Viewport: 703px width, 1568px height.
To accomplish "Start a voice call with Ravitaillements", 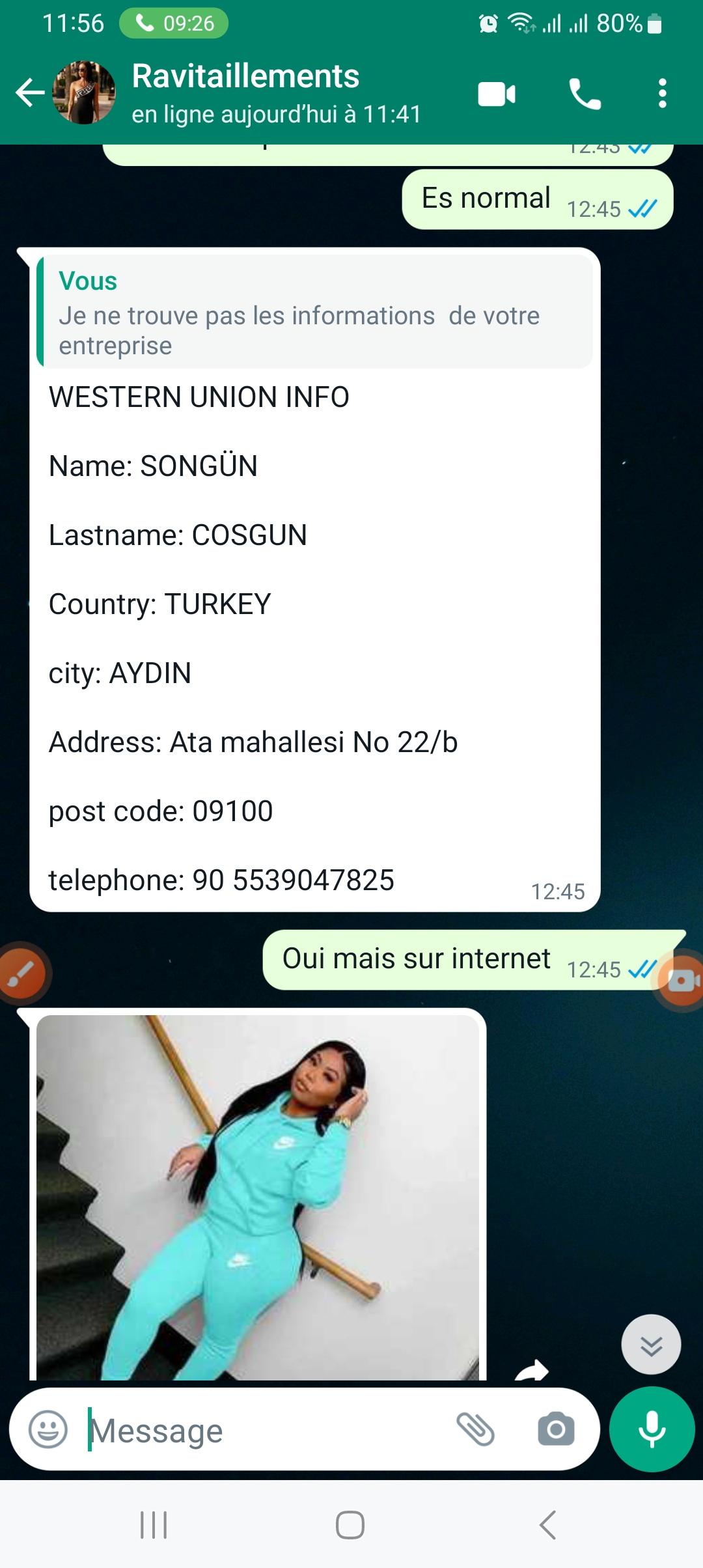I will (x=585, y=94).
